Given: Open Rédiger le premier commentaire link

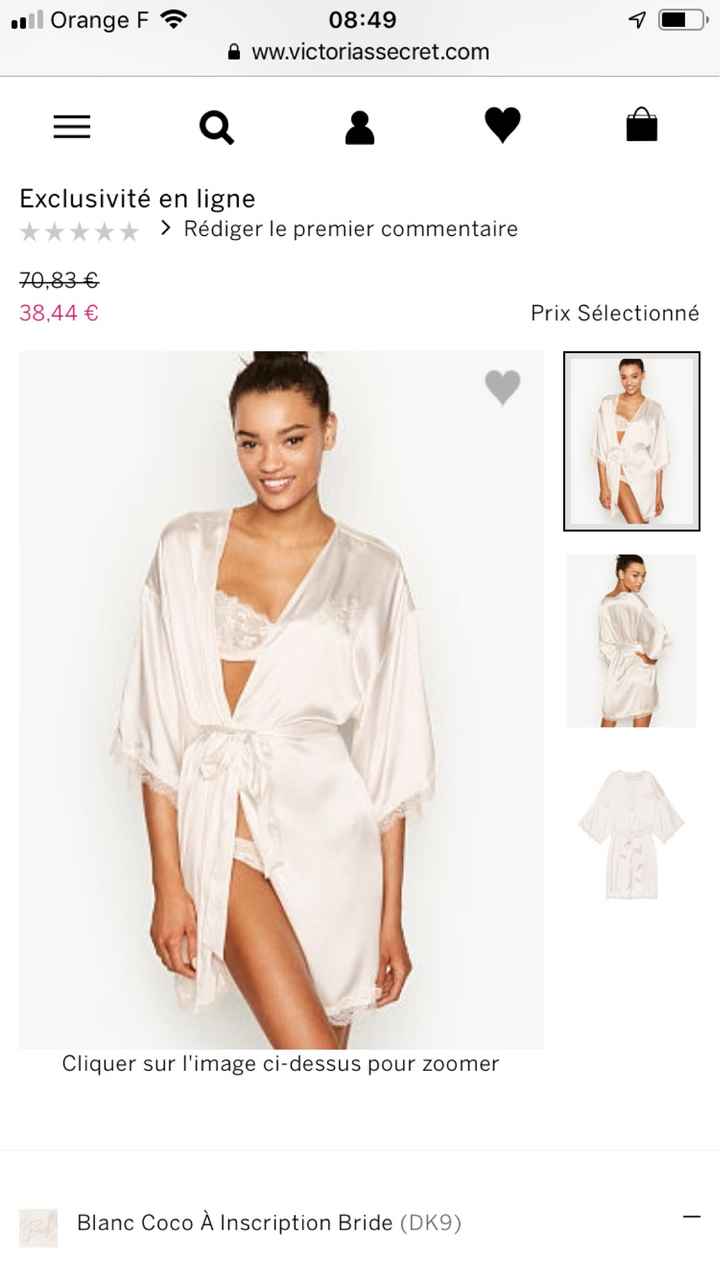Looking at the screenshot, I should (350, 229).
